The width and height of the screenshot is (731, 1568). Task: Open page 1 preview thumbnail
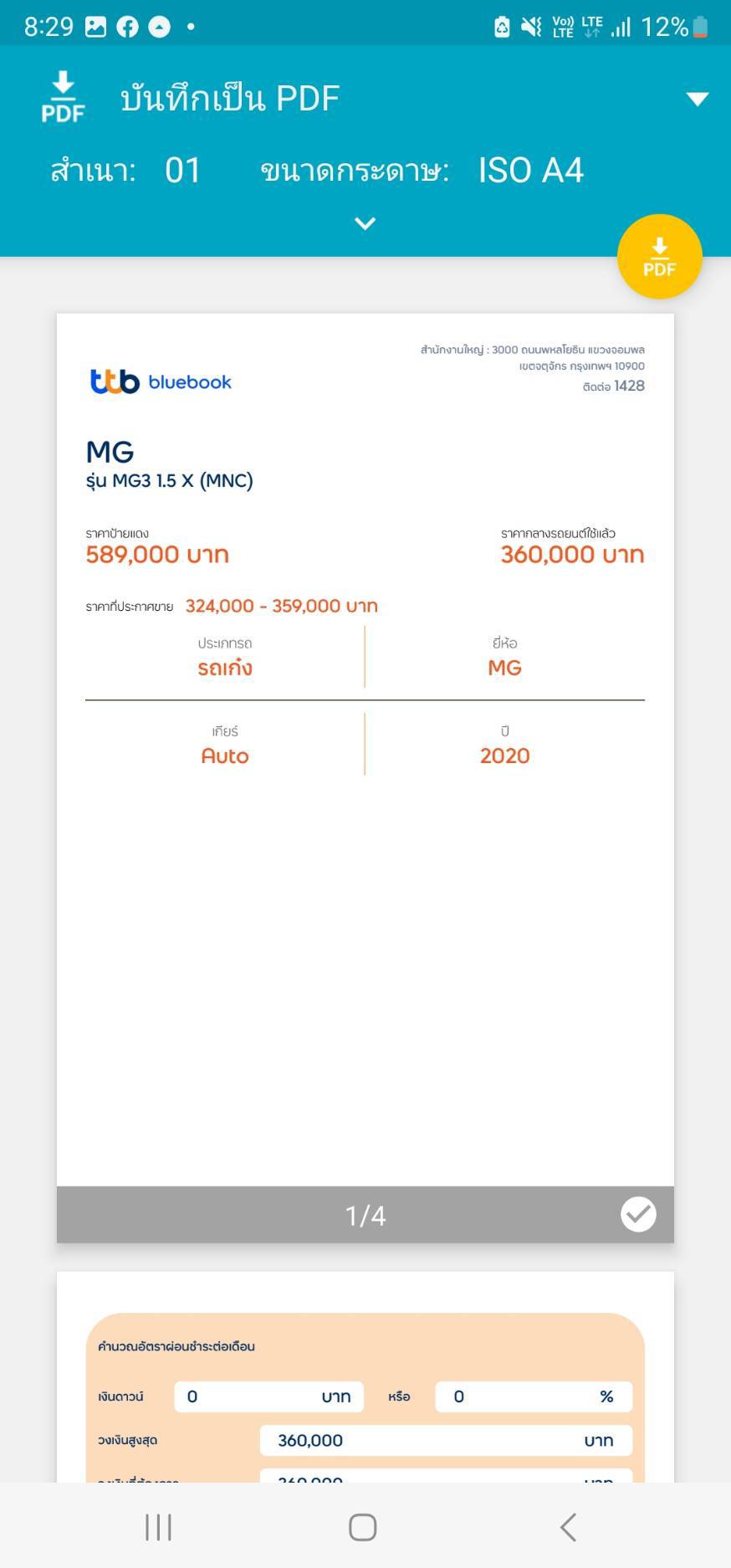click(x=365, y=749)
